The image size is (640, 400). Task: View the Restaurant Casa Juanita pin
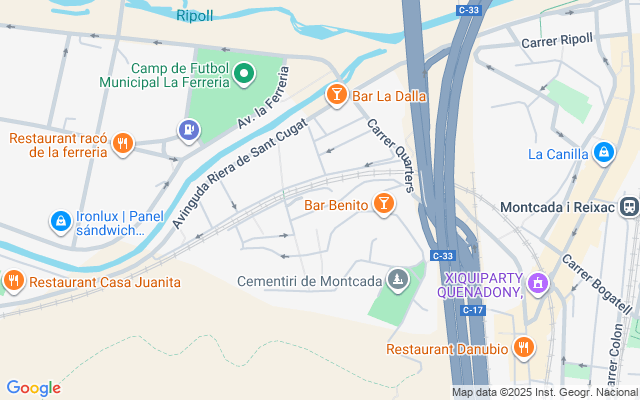13,281
